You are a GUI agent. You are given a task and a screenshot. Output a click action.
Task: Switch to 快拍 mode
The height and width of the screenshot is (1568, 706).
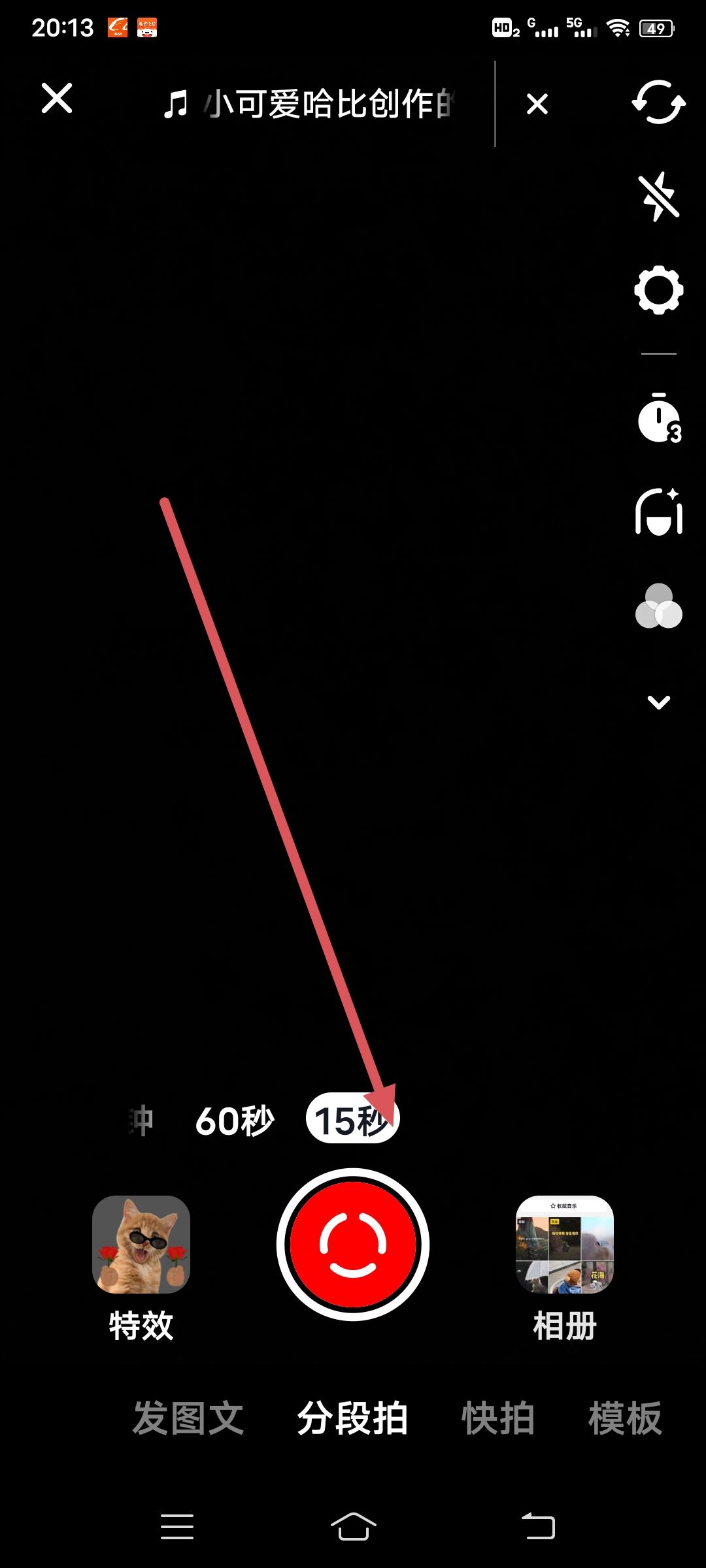tap(498, 1418)
